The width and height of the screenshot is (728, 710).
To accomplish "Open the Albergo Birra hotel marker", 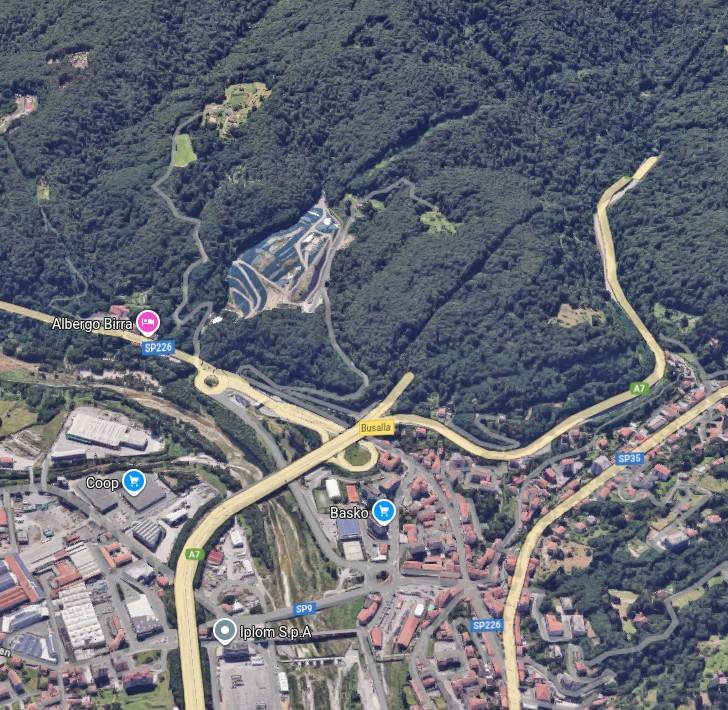I will point(147,322).
